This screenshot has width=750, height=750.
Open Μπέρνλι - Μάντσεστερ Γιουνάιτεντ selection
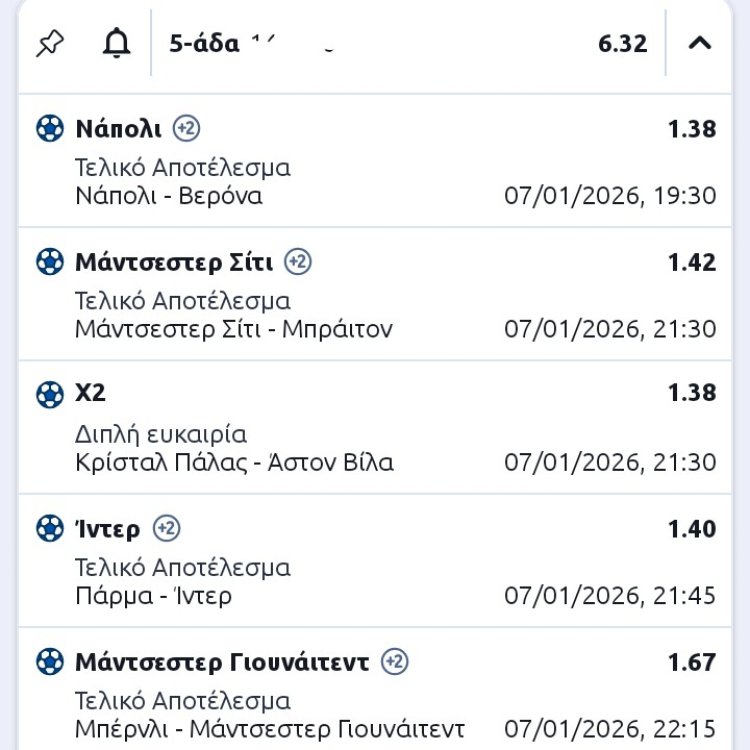click(270, 729)
